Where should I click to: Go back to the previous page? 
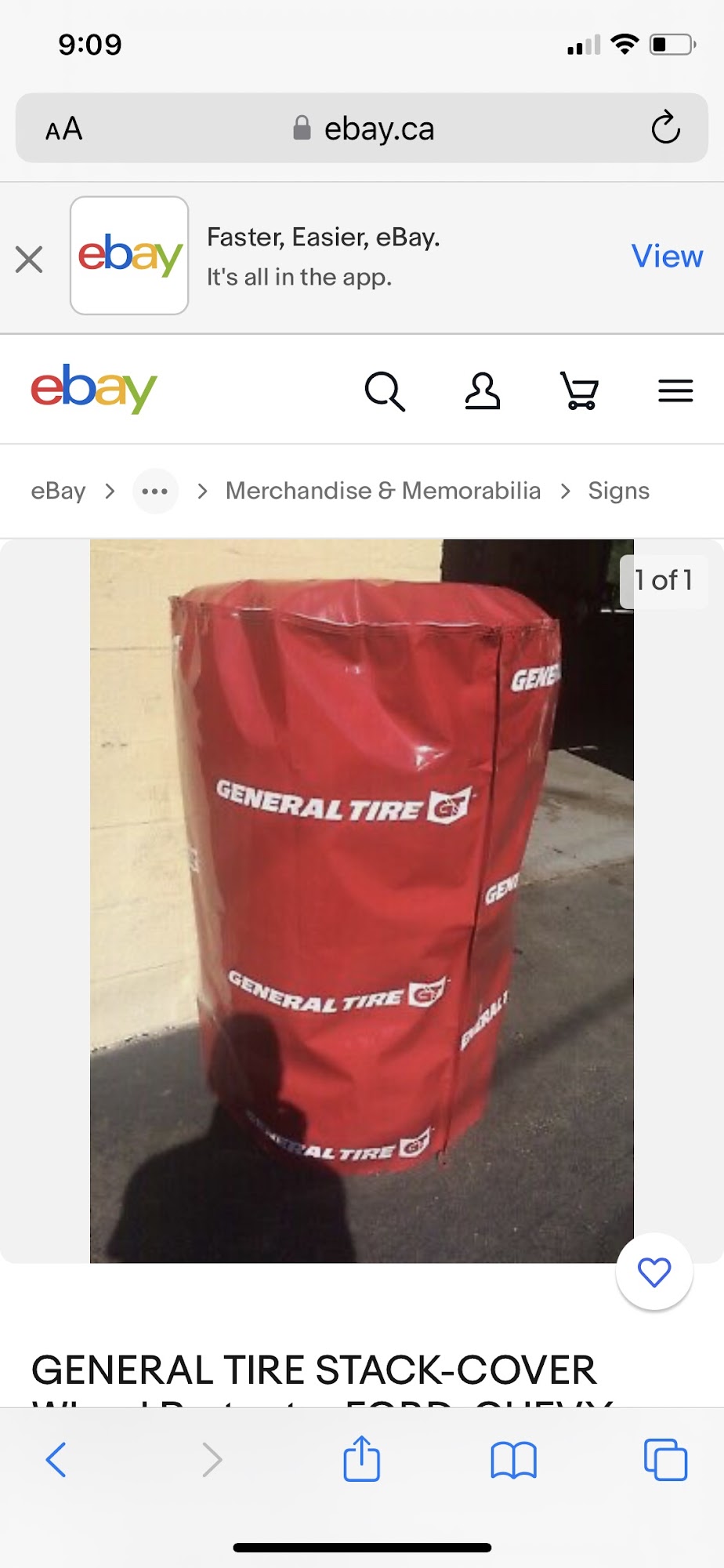[56, 1460]
